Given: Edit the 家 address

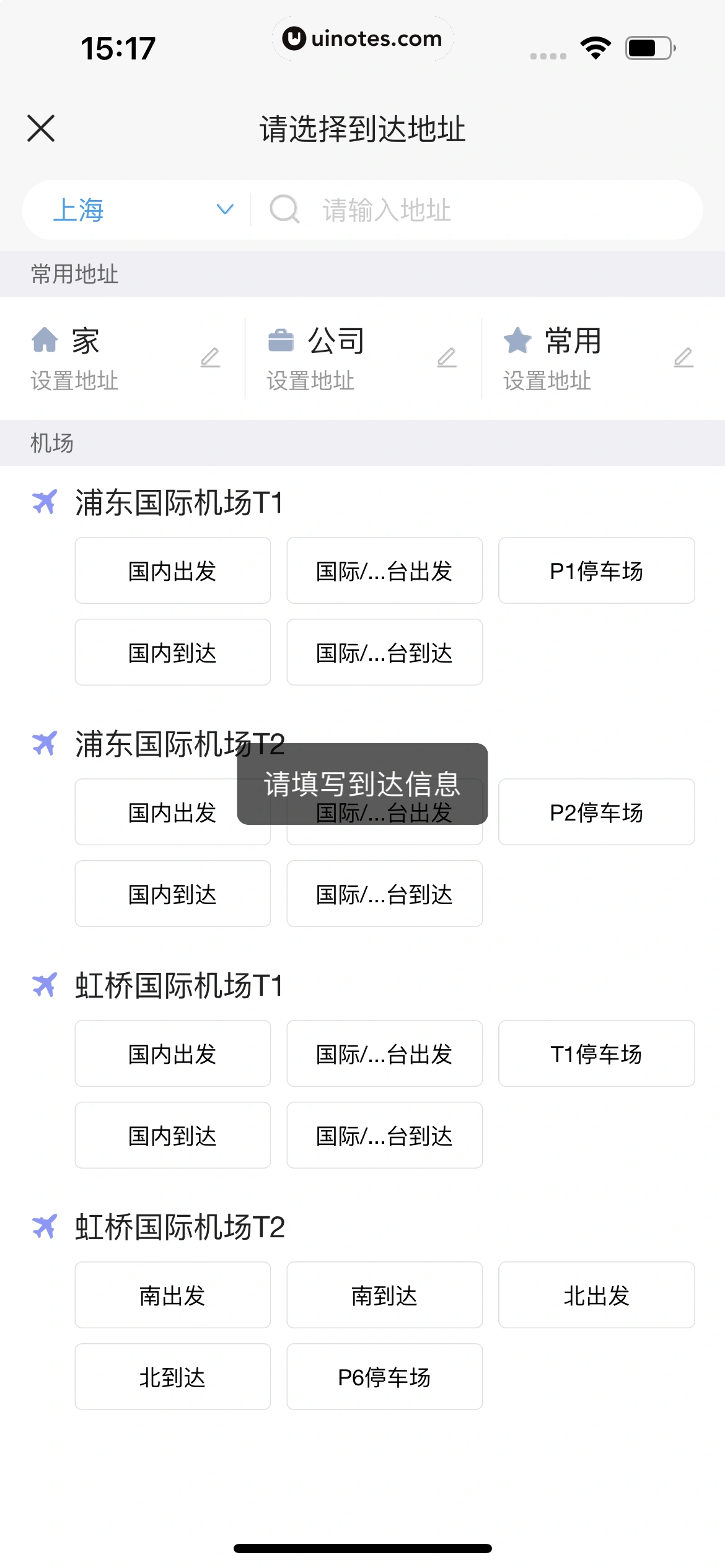Looking at the screenshot, I should coord(210,357).
